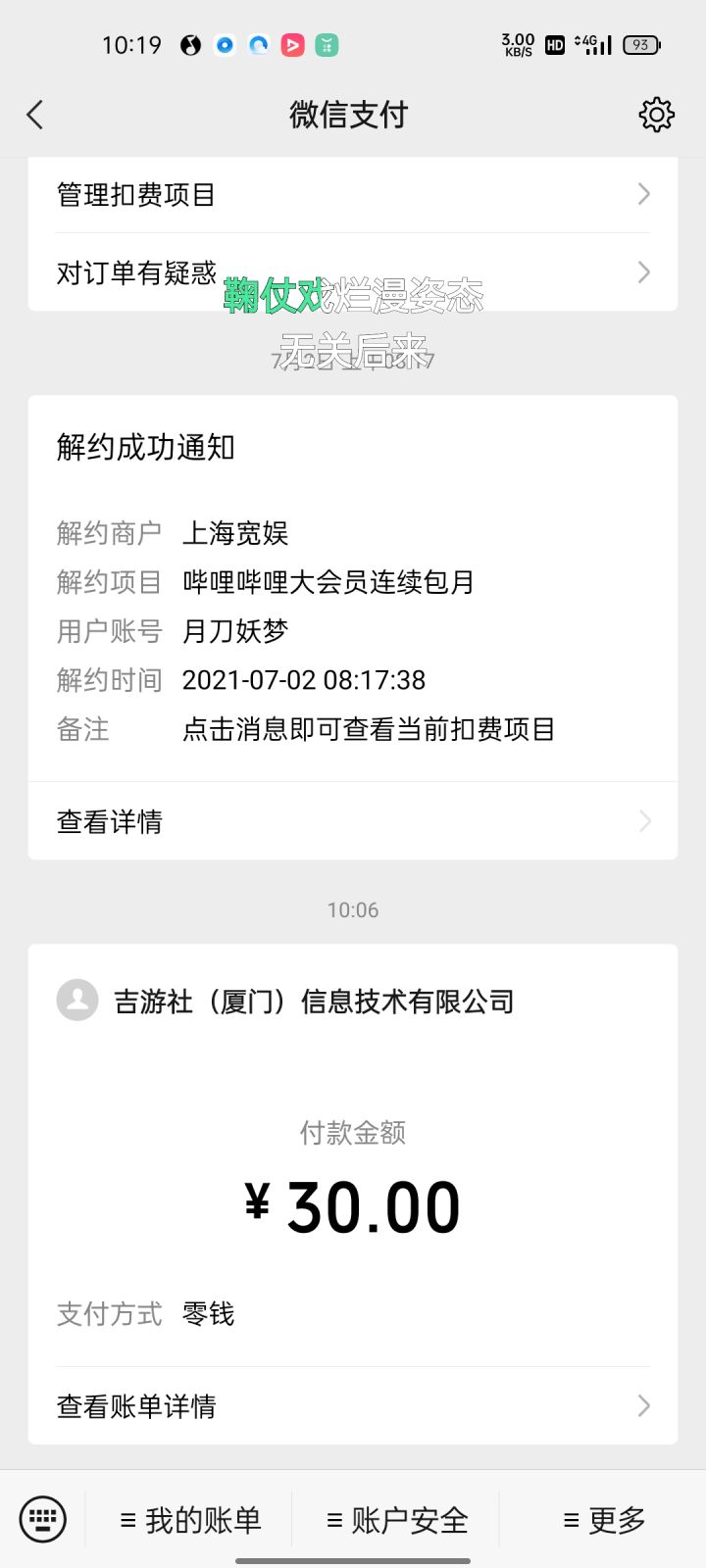Open the 账户安全 menu

pyautogui.click(x=396, y=1520)
